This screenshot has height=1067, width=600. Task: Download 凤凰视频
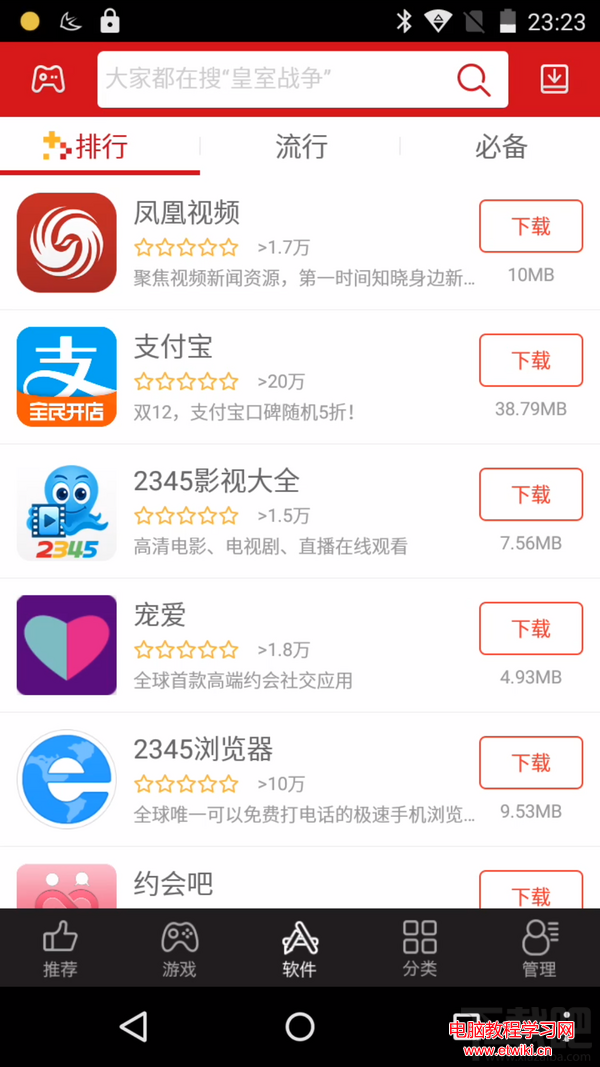[x=530, y=226]
